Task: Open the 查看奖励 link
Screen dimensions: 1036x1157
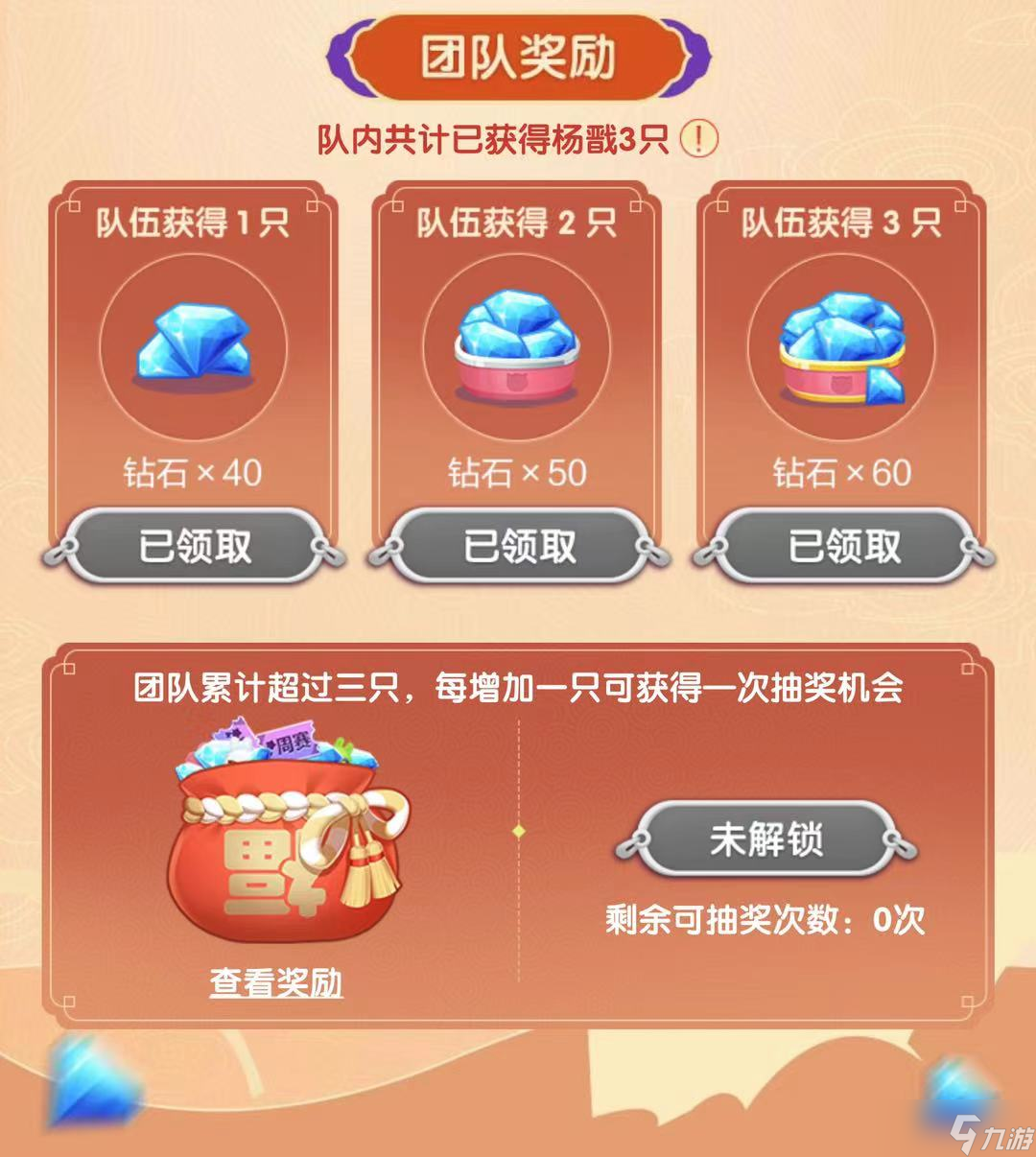Action: tap(276, 982)
